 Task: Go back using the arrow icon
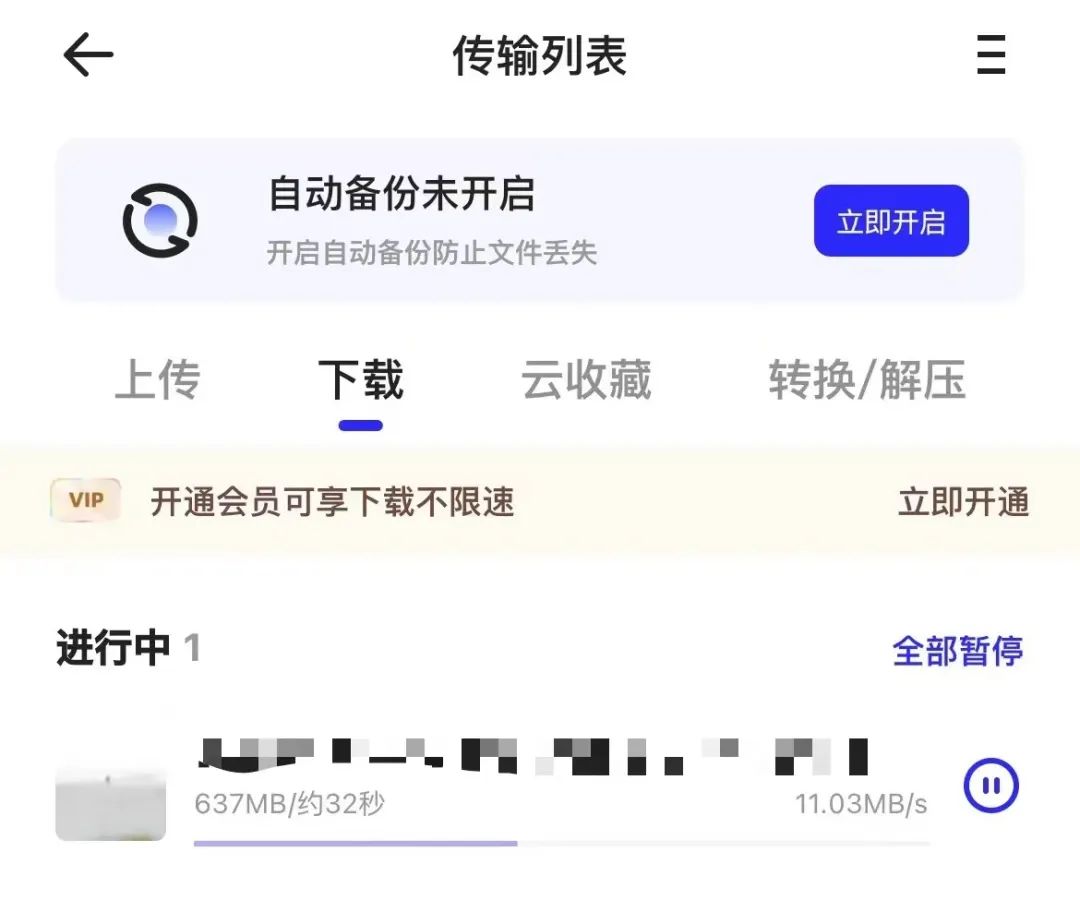coord(88,55)
